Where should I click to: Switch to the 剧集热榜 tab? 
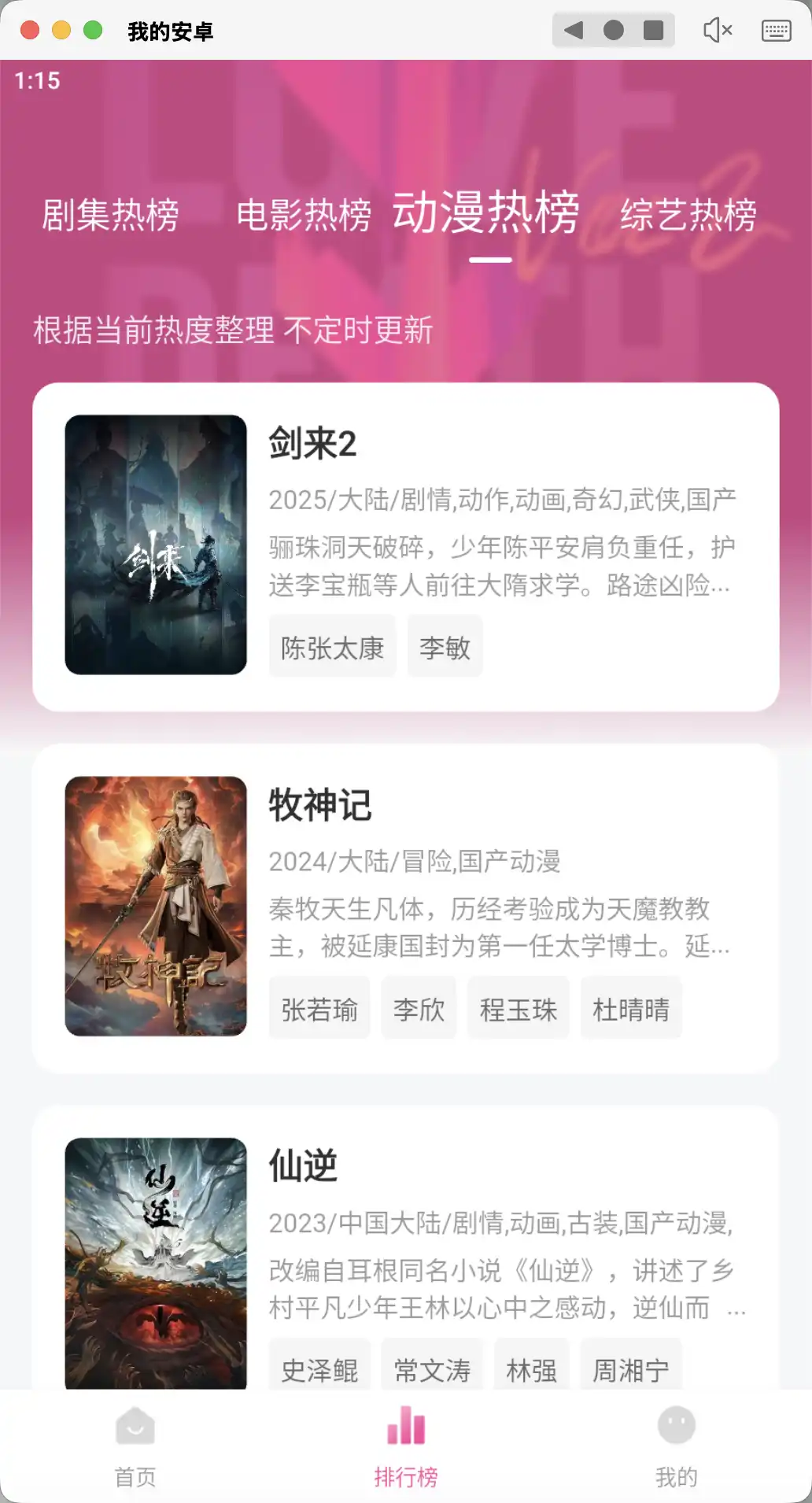pos(110,213)
